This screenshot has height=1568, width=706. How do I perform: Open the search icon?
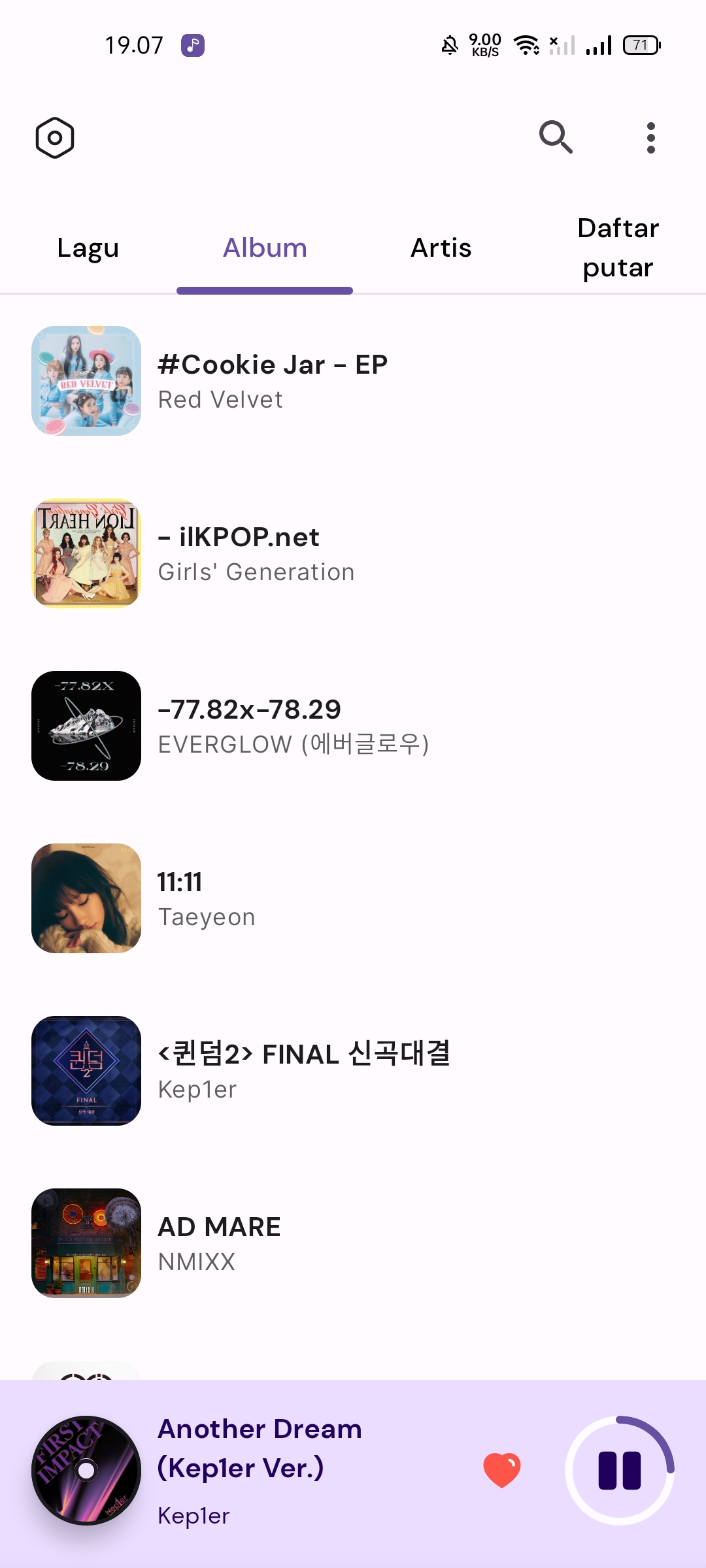point(556,137)
